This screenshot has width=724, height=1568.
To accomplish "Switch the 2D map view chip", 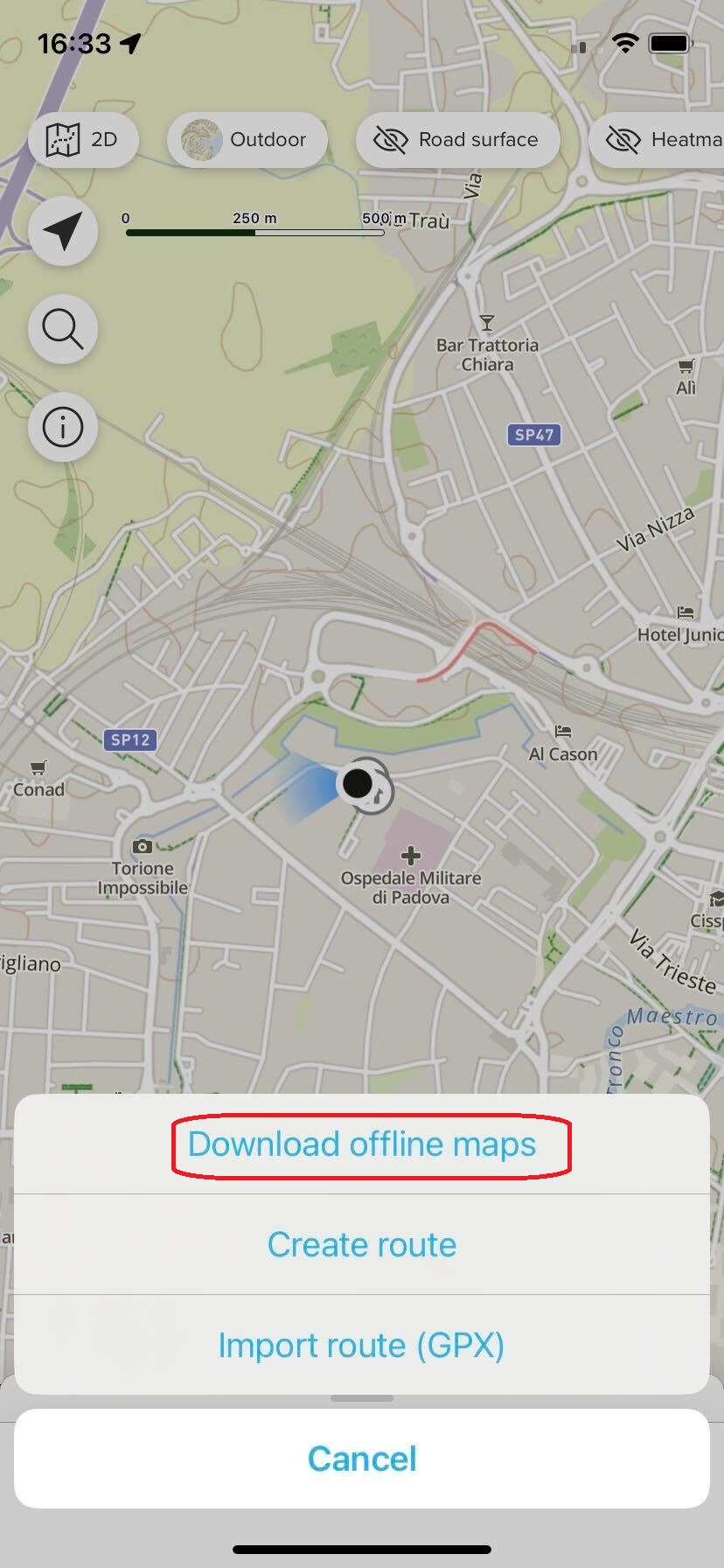I will click(83, 140).
